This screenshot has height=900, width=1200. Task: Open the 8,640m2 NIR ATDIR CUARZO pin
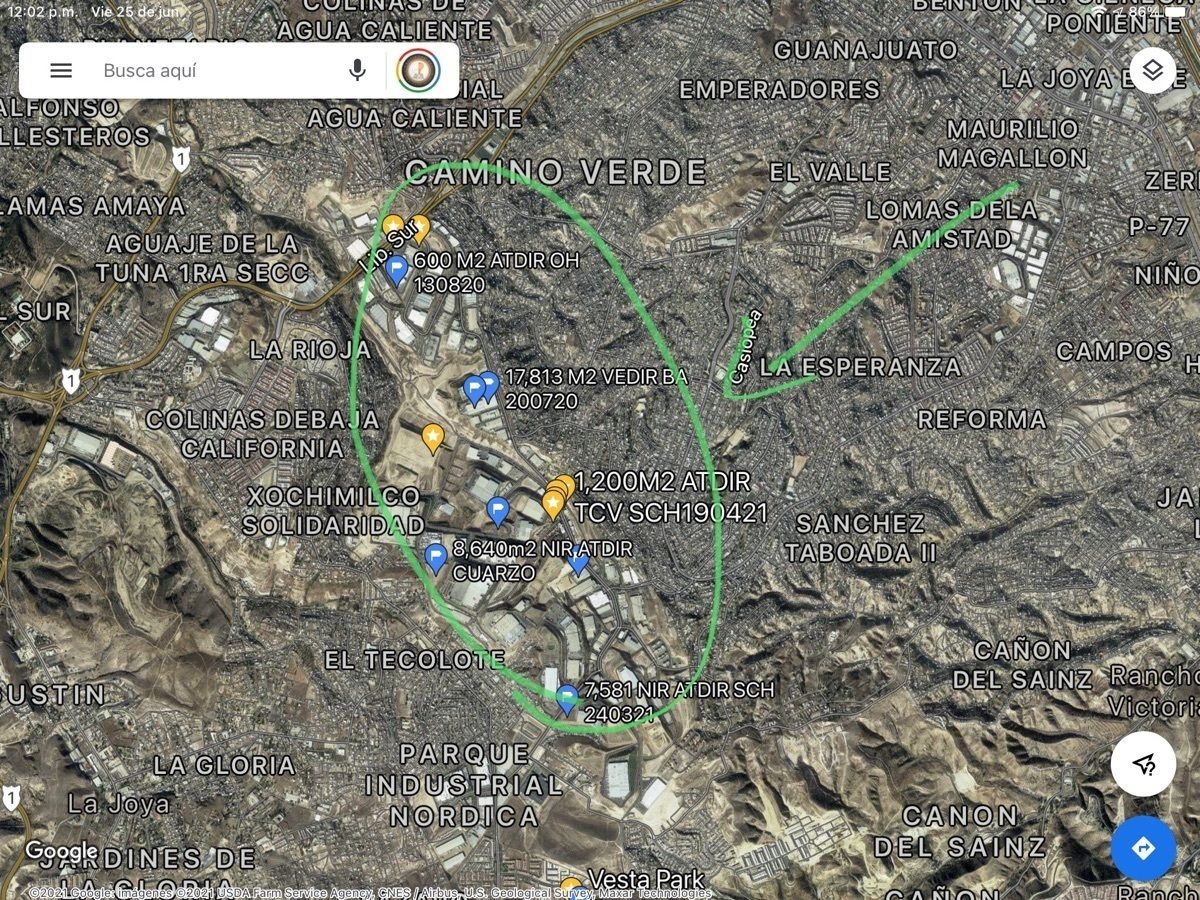click(x=435, y=557)
